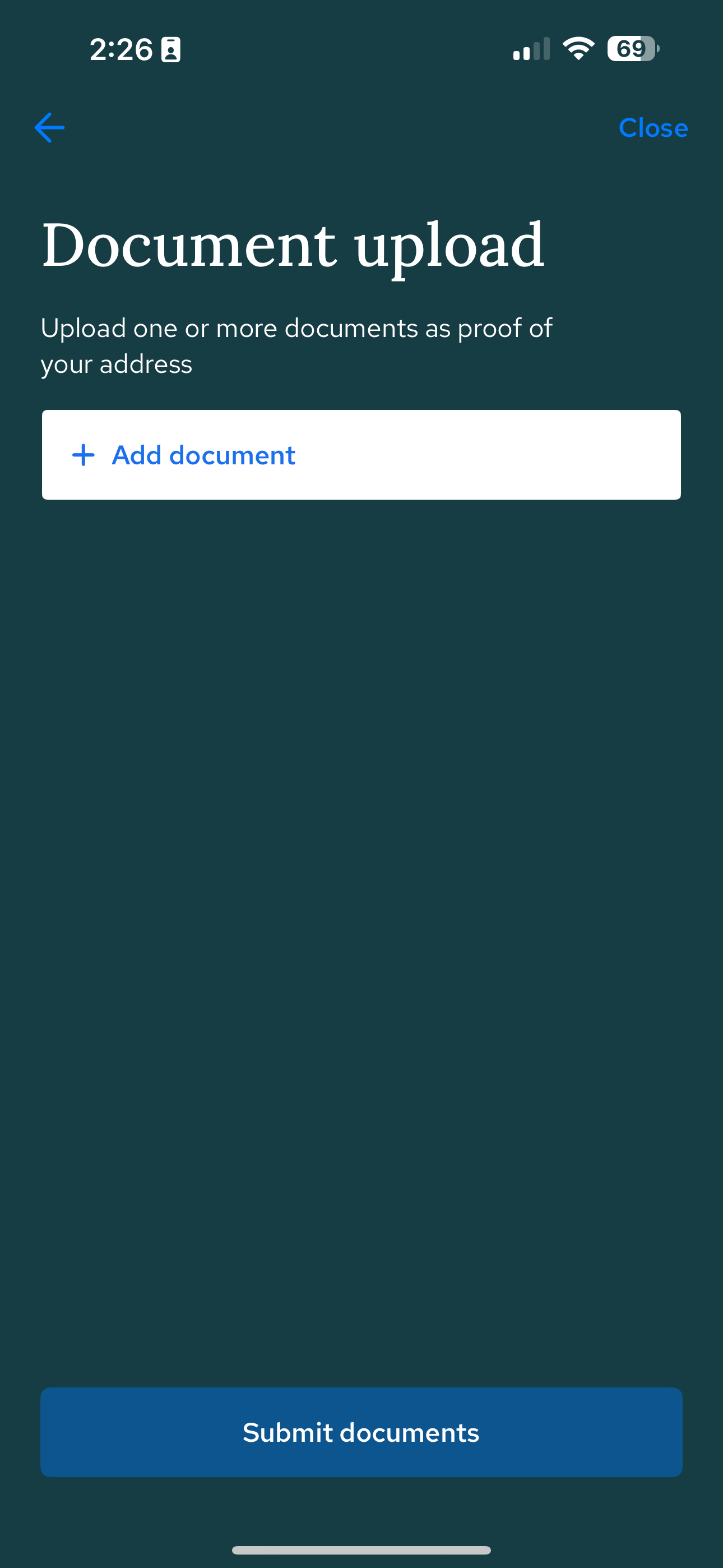
Task: Add a document as proof of address
Action: pyautogui.click(x=361, y=455)
